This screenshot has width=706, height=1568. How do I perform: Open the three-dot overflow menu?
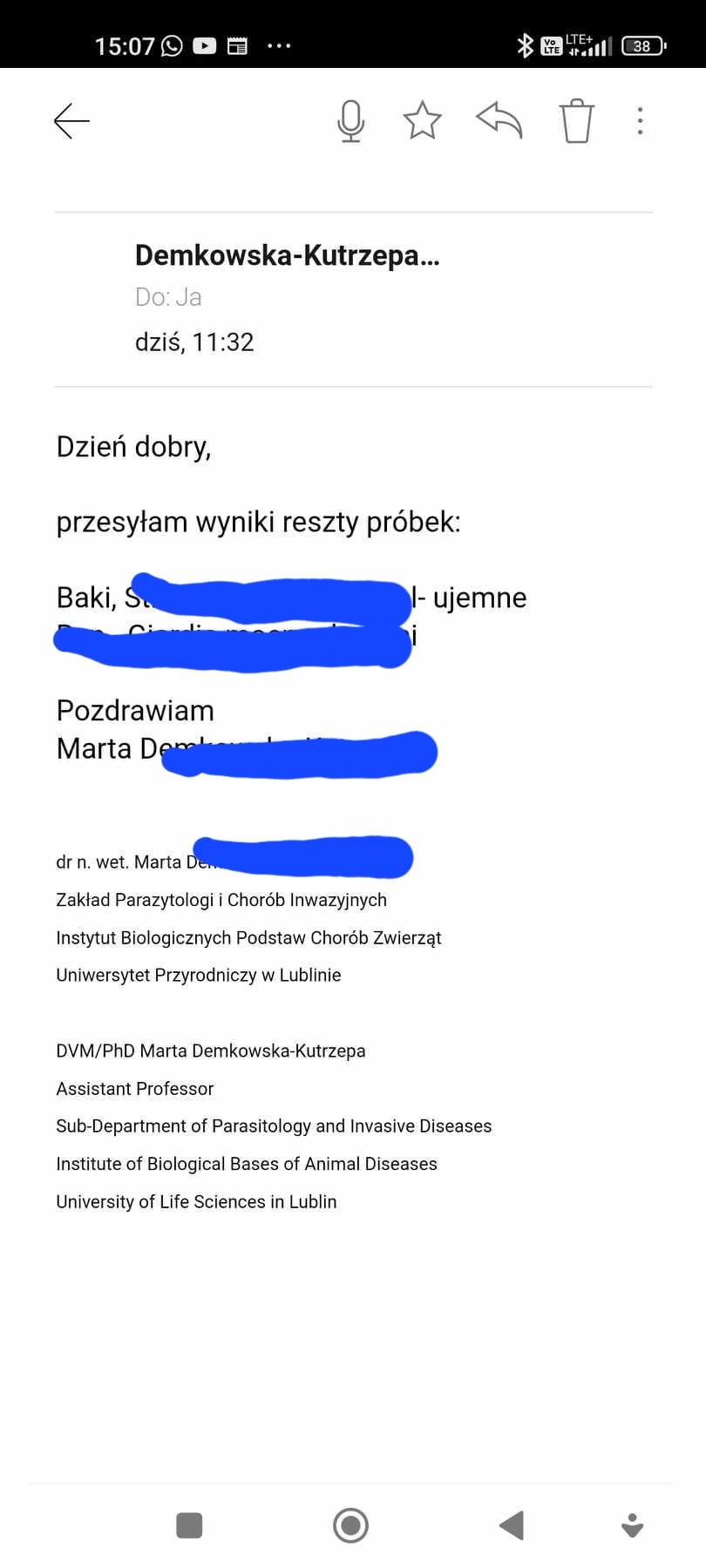point(641,121)
